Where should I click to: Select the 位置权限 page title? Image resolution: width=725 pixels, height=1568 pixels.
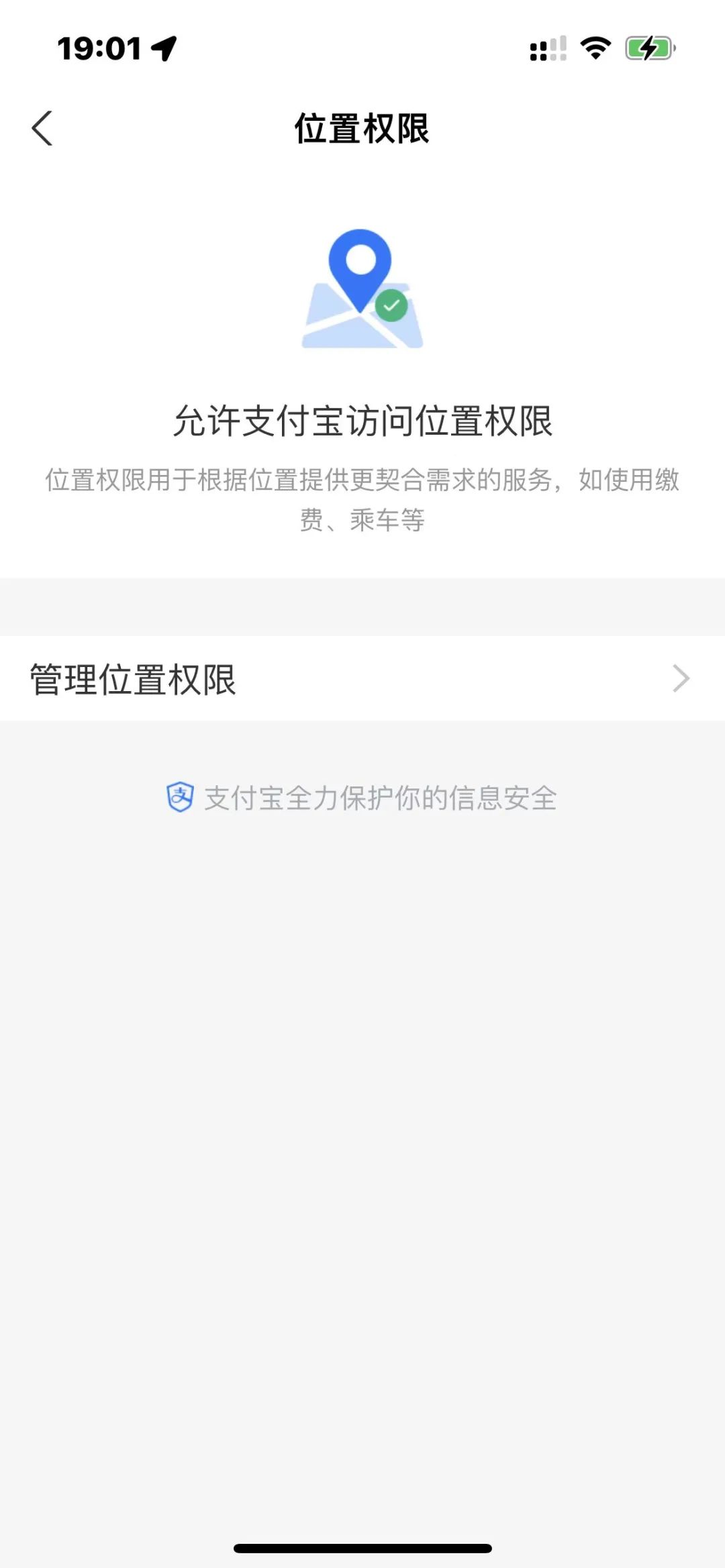362,128
